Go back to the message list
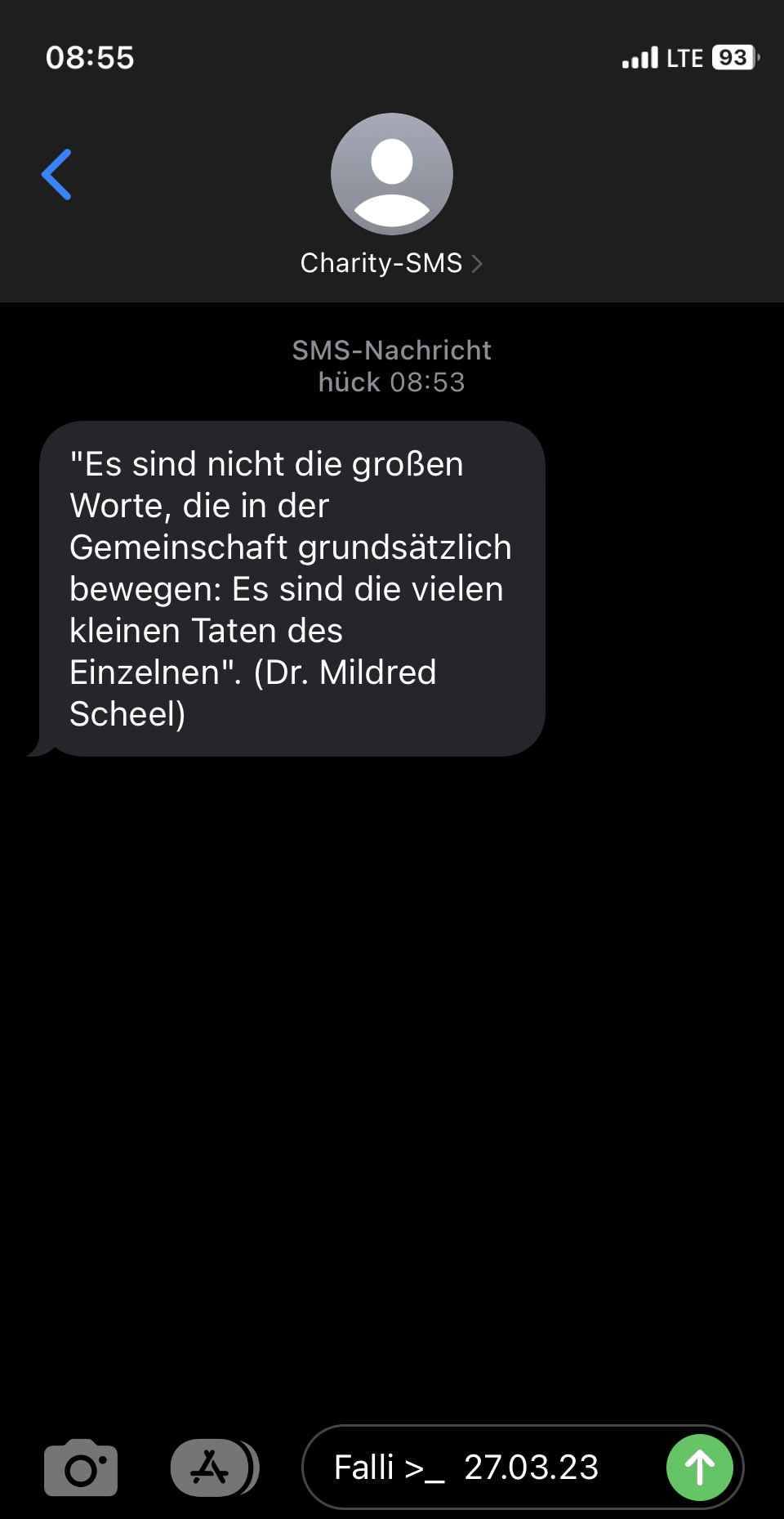 [57, 175]
